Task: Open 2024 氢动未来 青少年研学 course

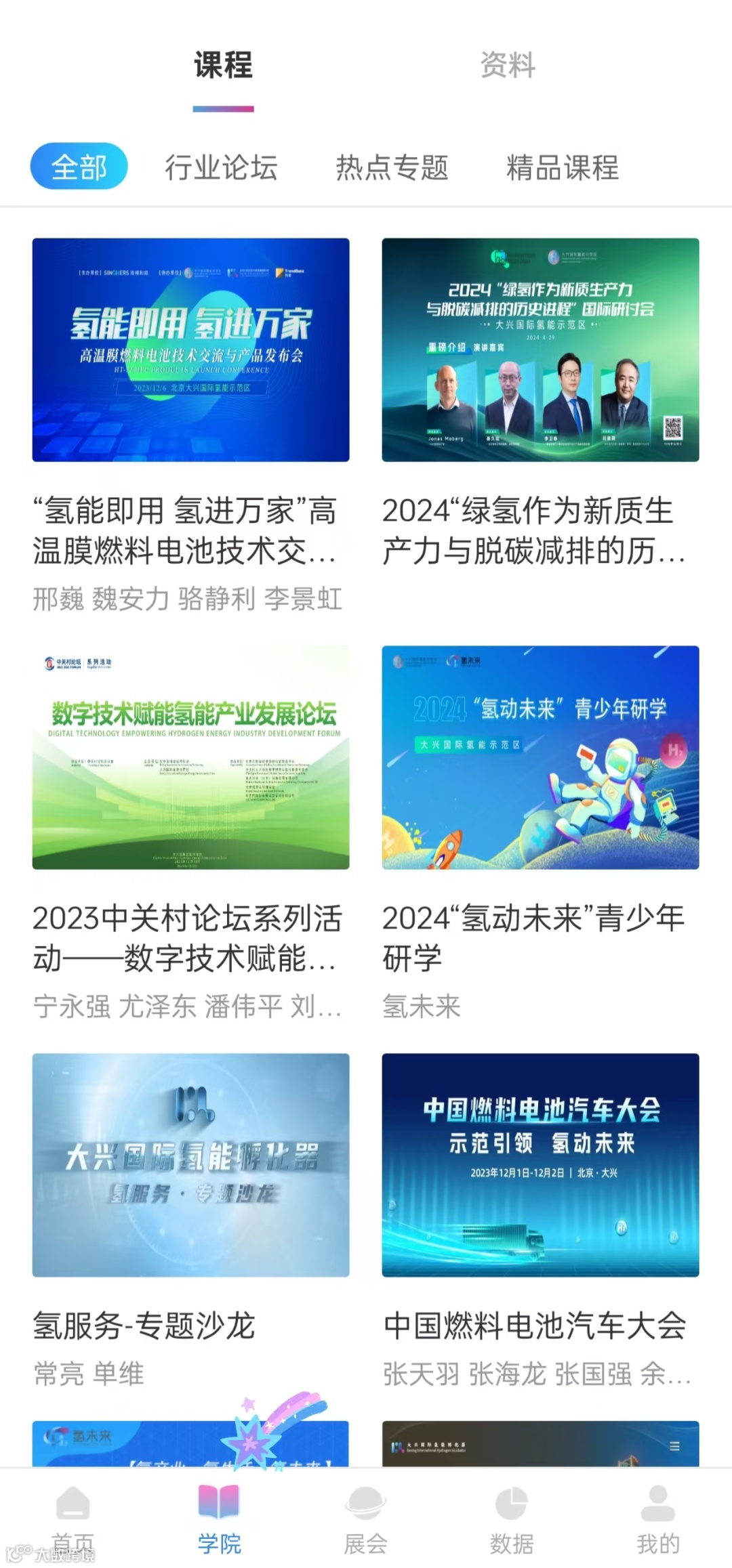Action: [x=540, y=757]
